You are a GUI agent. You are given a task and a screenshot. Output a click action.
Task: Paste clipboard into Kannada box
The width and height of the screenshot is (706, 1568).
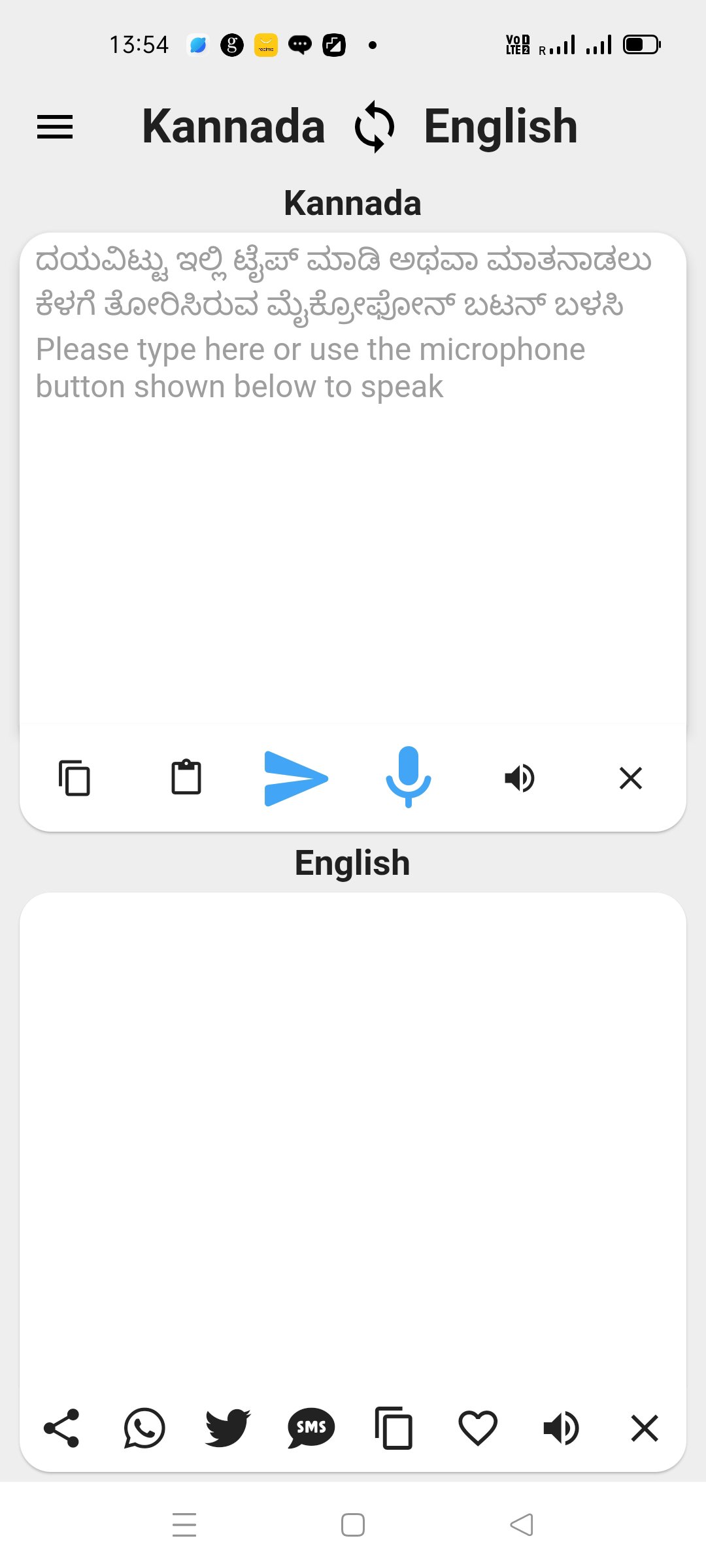click(x=186, y=777)
